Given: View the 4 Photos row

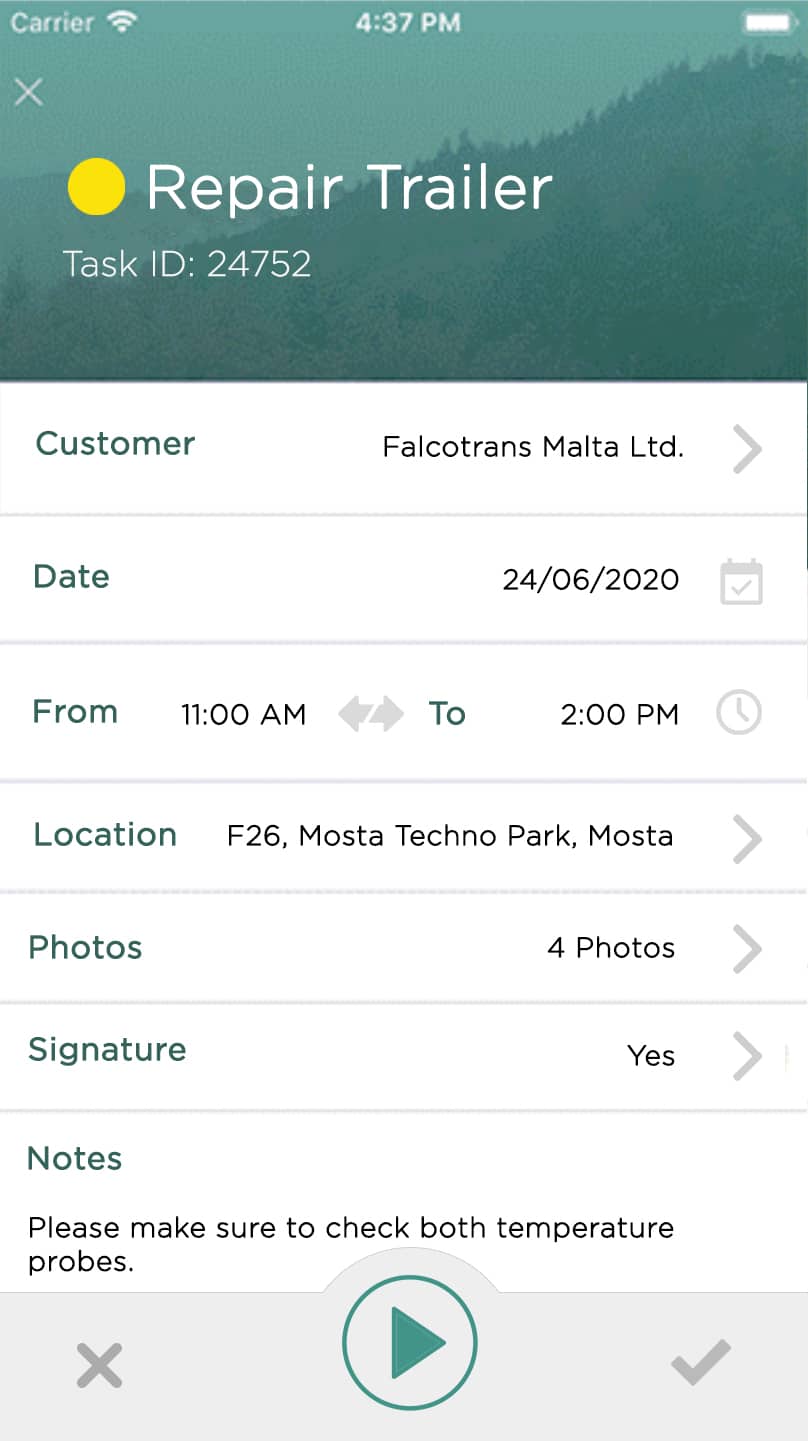Looking at the screenshot, I should click(x=404, y=948).
